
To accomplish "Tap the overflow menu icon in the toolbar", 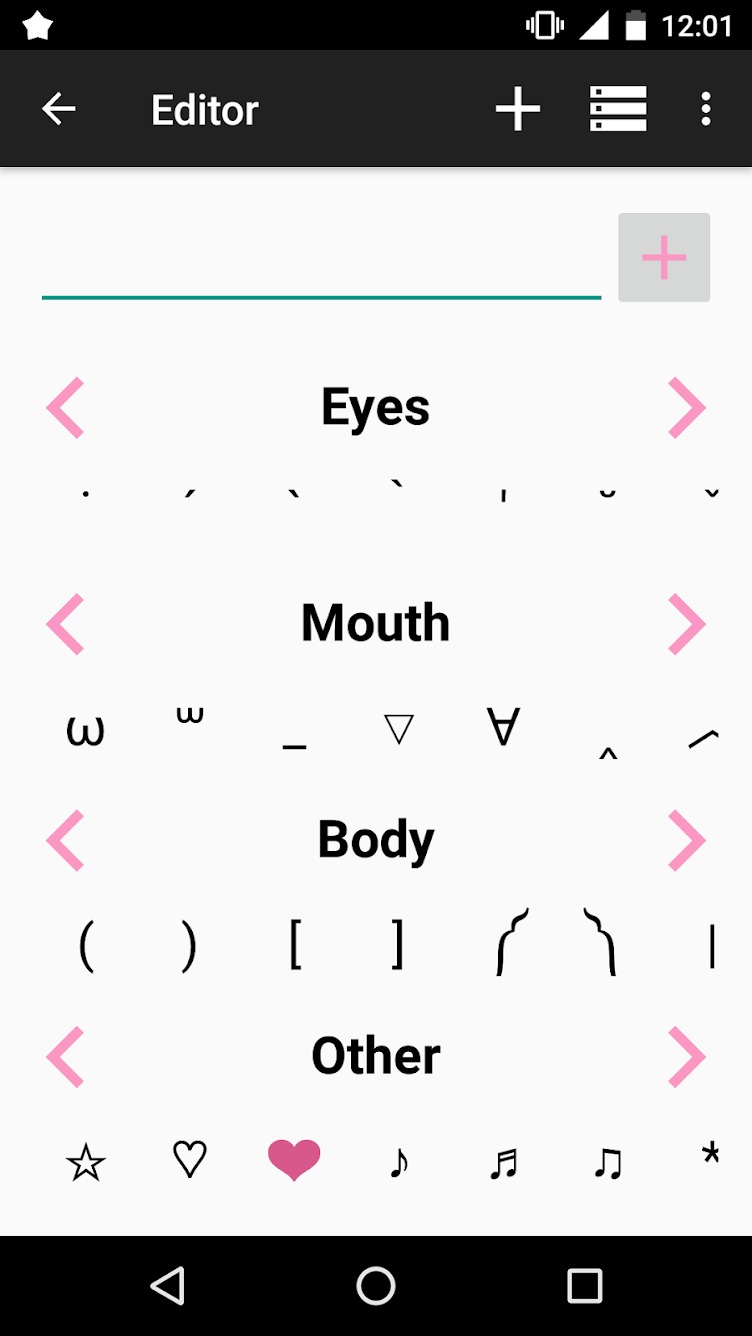I will tap(706, 108).
